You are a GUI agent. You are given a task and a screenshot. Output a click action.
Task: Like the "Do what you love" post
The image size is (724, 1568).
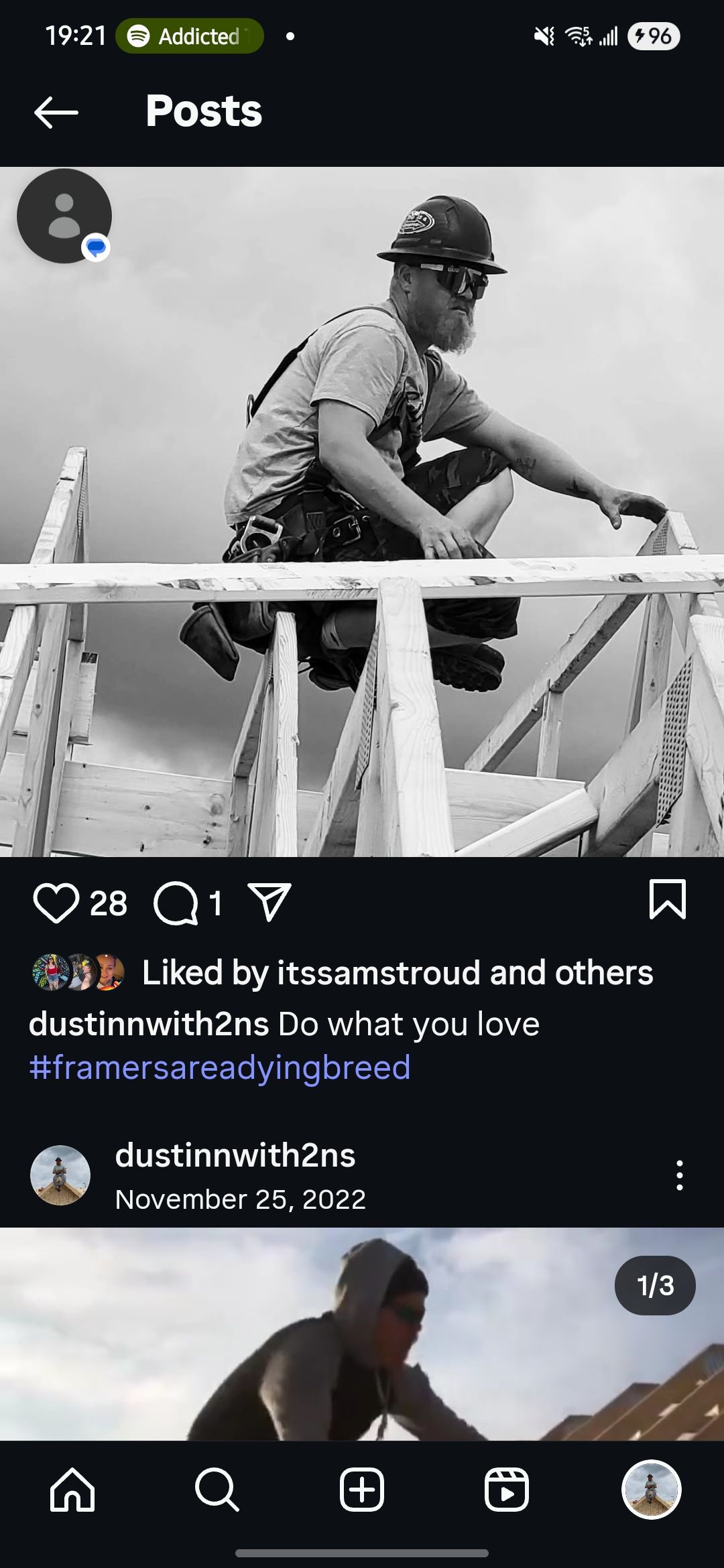(x=56, y=903)
